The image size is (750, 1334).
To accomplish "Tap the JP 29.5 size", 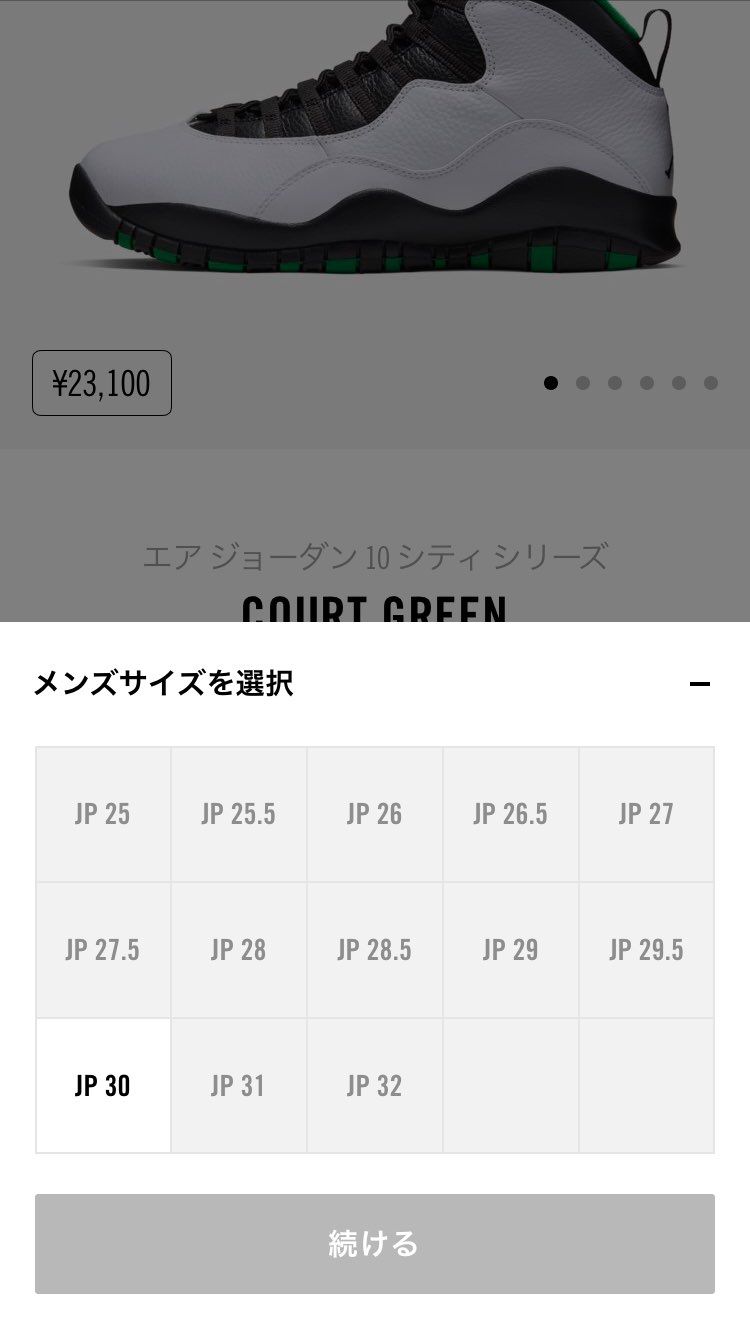I will 647,950.
